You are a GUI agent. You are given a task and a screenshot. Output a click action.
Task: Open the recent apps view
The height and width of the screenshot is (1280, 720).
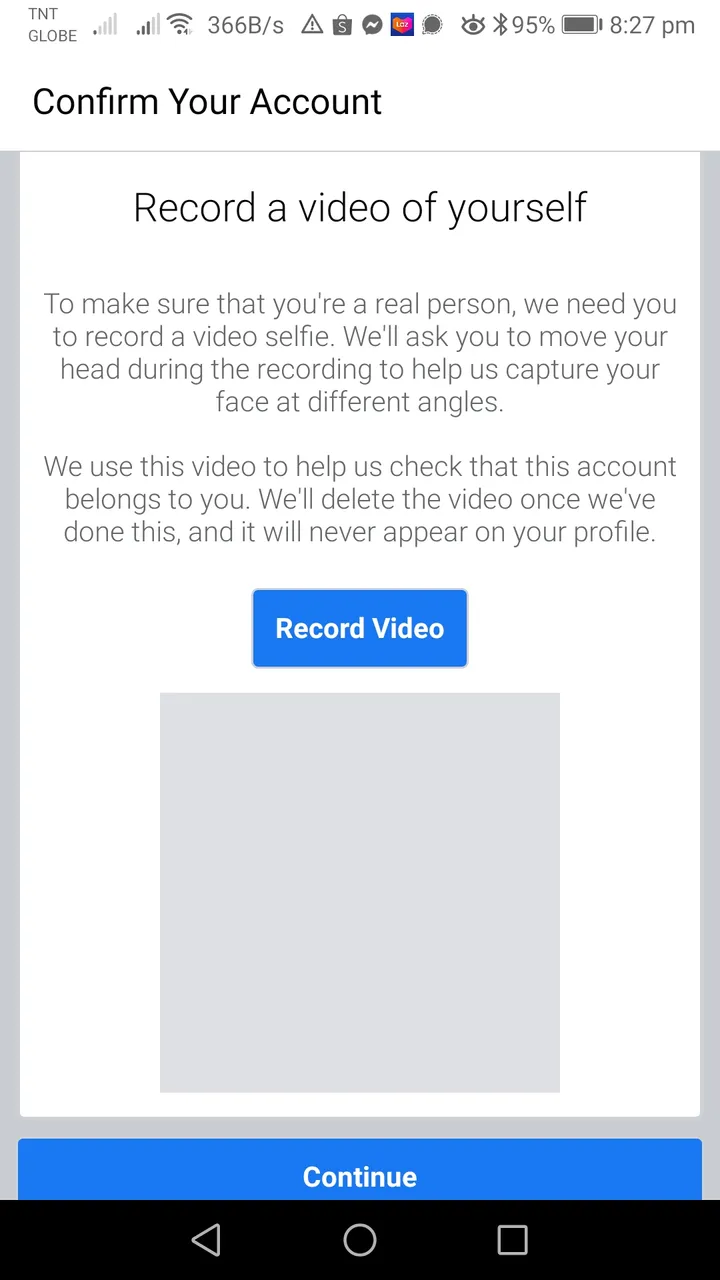pos(512,1240)
